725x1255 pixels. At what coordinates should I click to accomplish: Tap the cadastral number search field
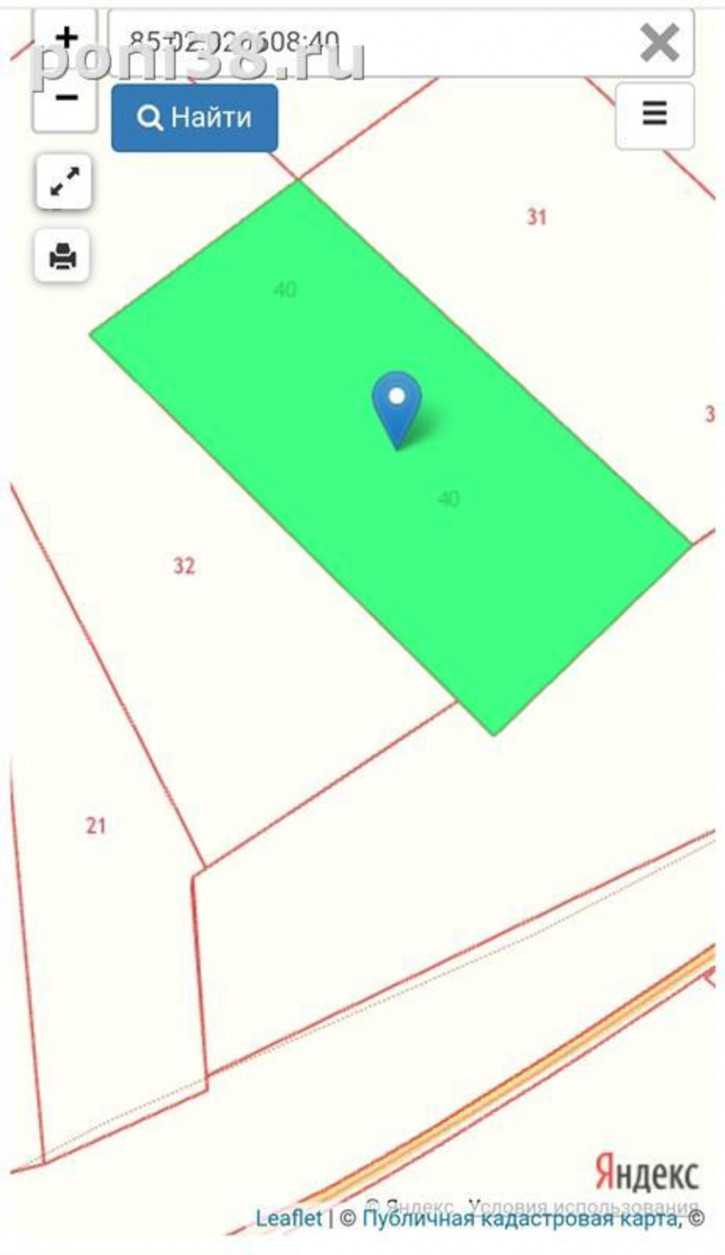(370, 43)
